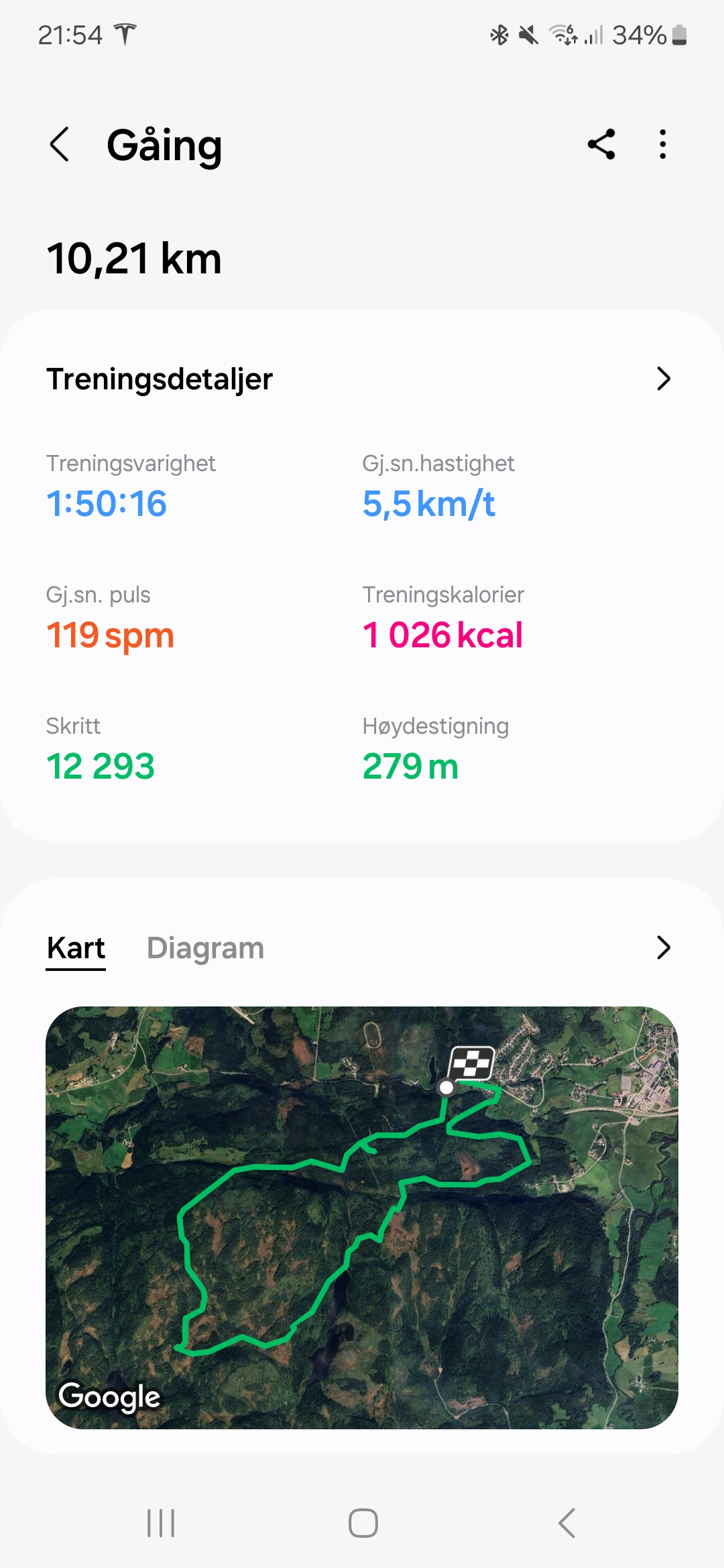Image resolution: width=724 pixels, height=1568 pixels.
Task: Open the full map view arrow
Action: (x=663, y=948)
